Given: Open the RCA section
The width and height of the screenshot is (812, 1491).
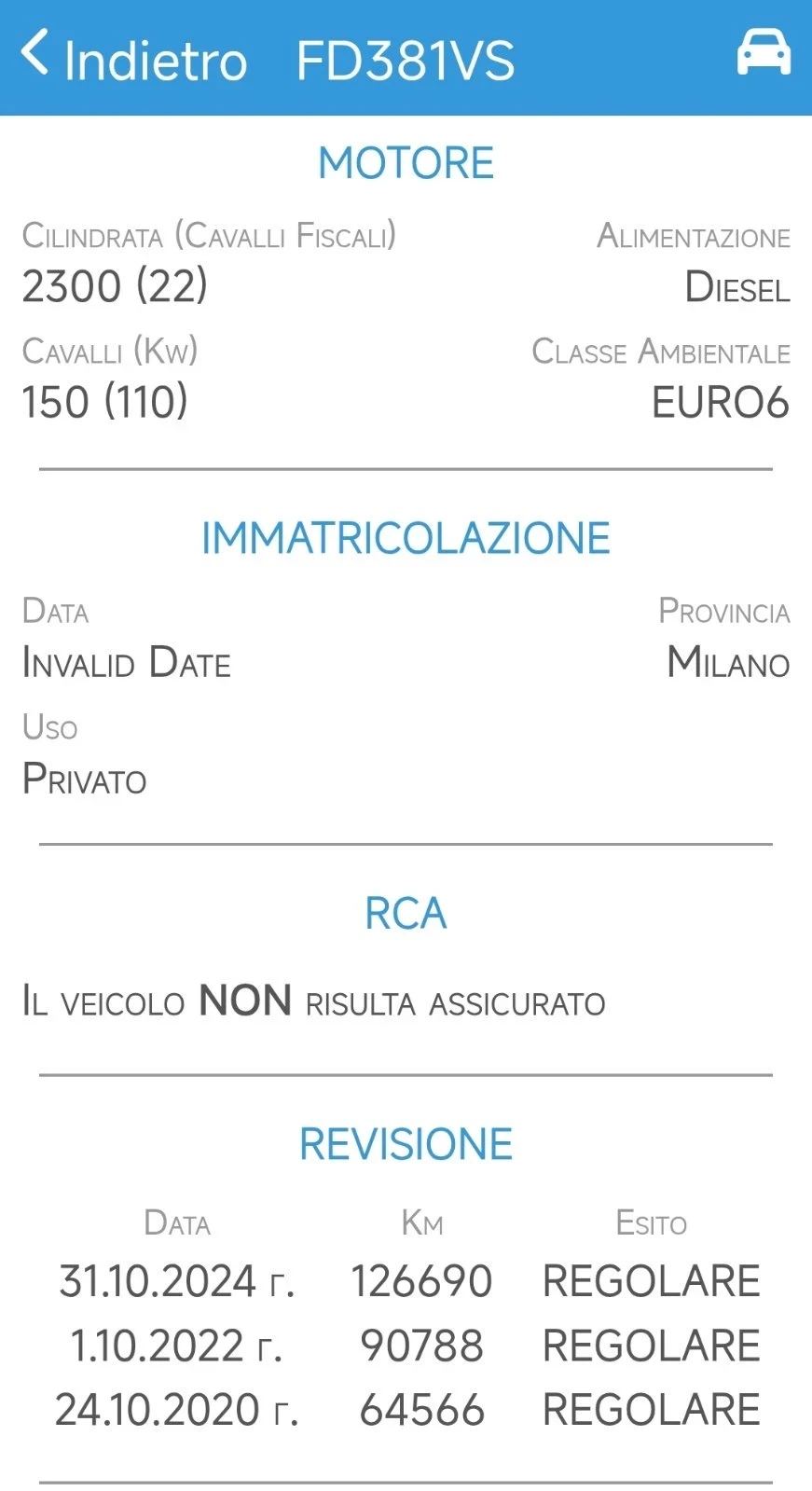Looking at the screenshot, I should tap(406, 912).
